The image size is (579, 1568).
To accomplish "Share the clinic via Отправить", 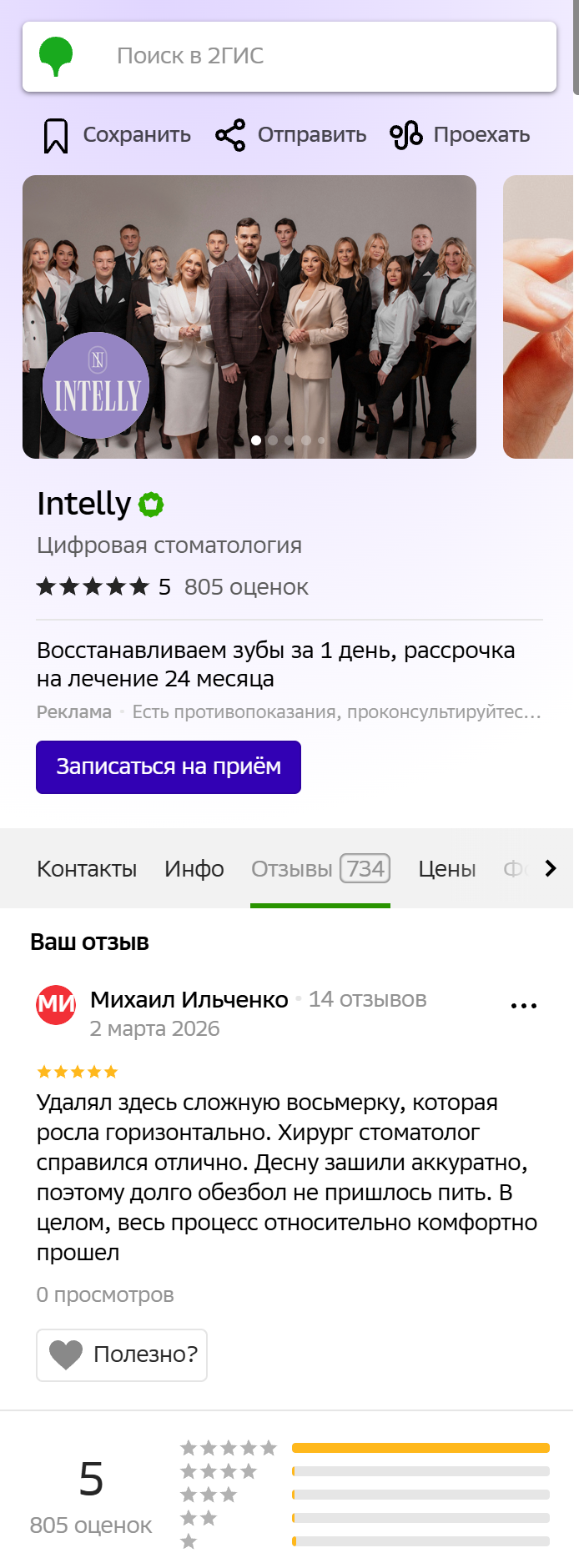I will coord(291,135).
